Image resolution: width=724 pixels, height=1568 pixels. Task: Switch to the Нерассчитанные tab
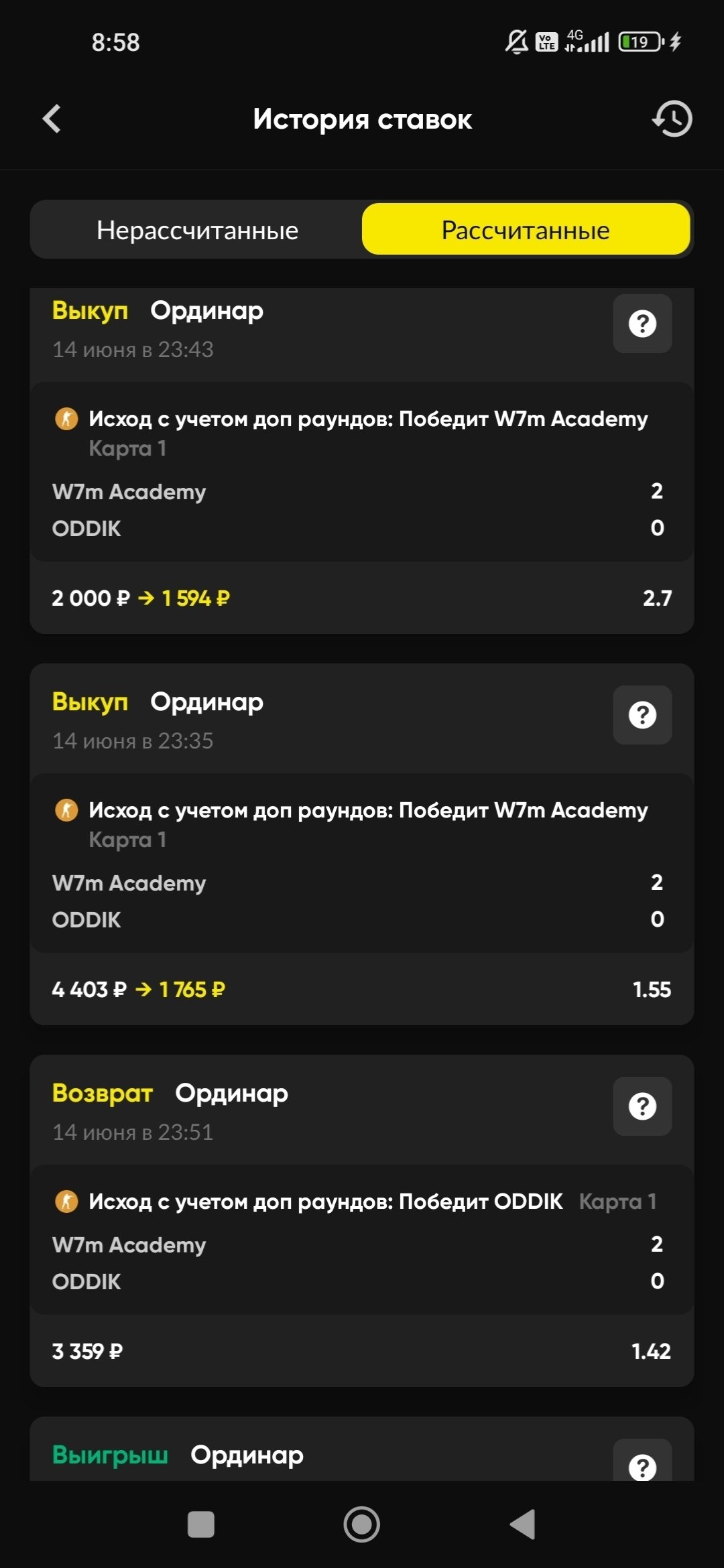[197, 230]
